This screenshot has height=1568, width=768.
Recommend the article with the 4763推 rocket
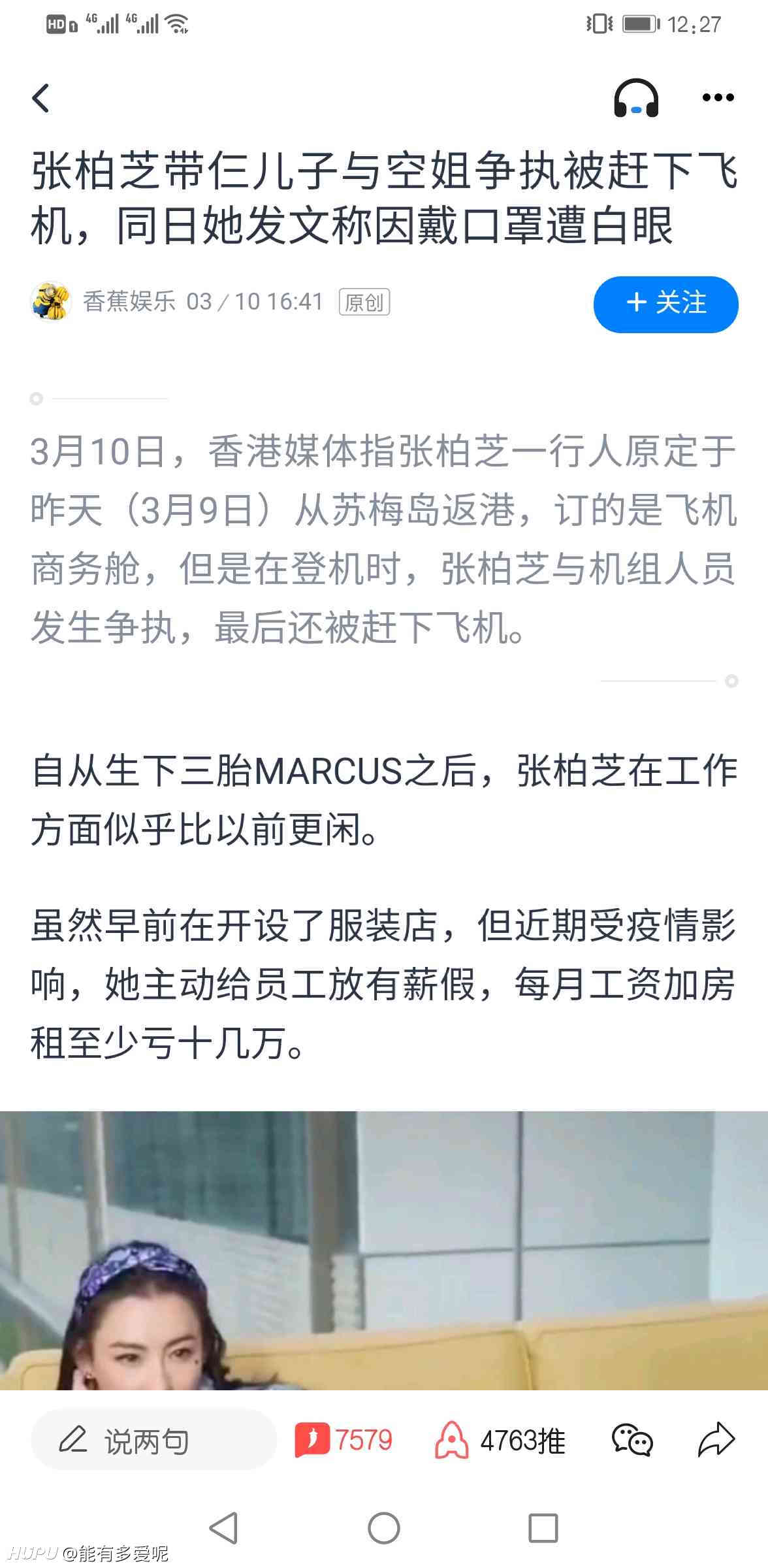click(500, 1440)
